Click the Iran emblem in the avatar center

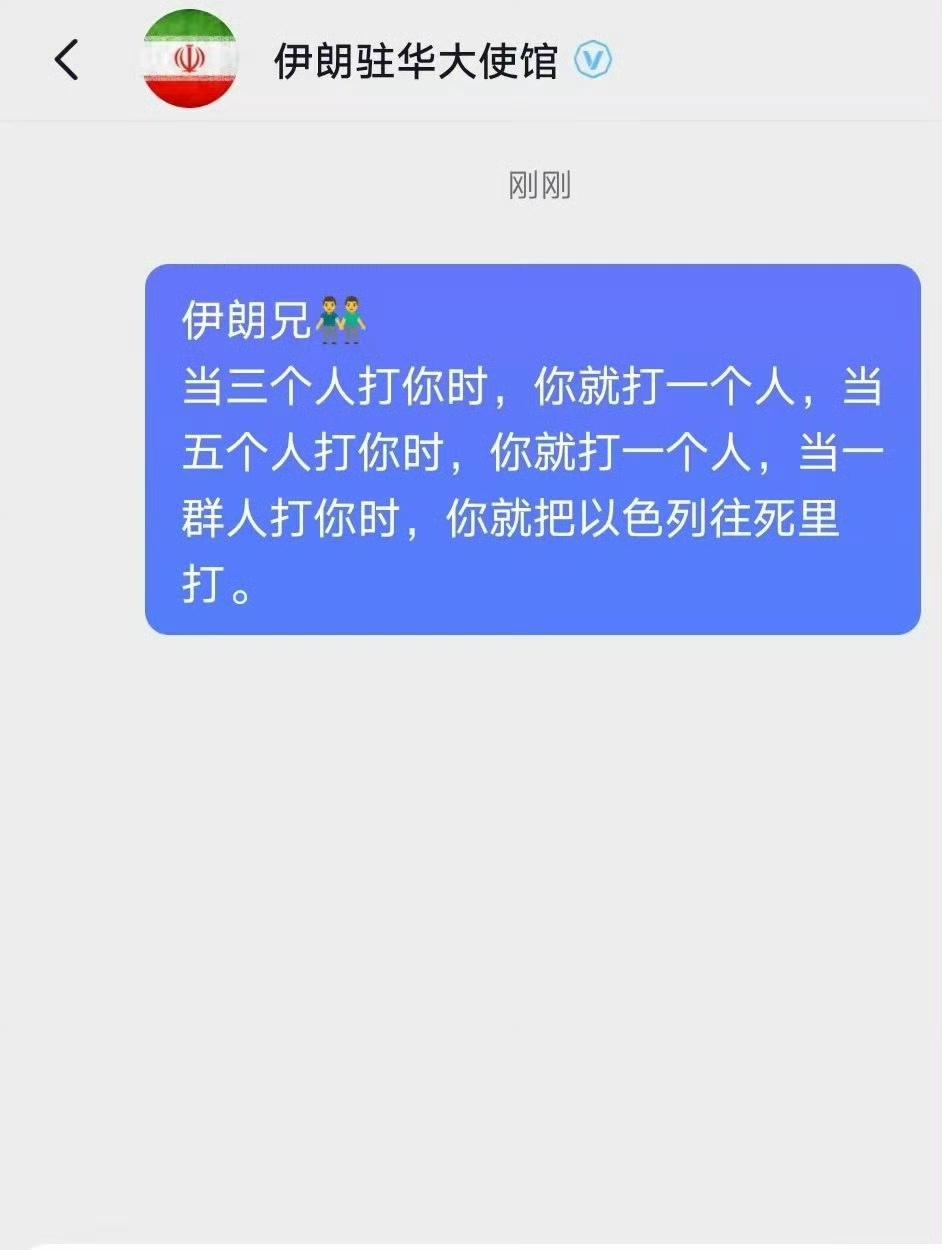click(190, 59)
